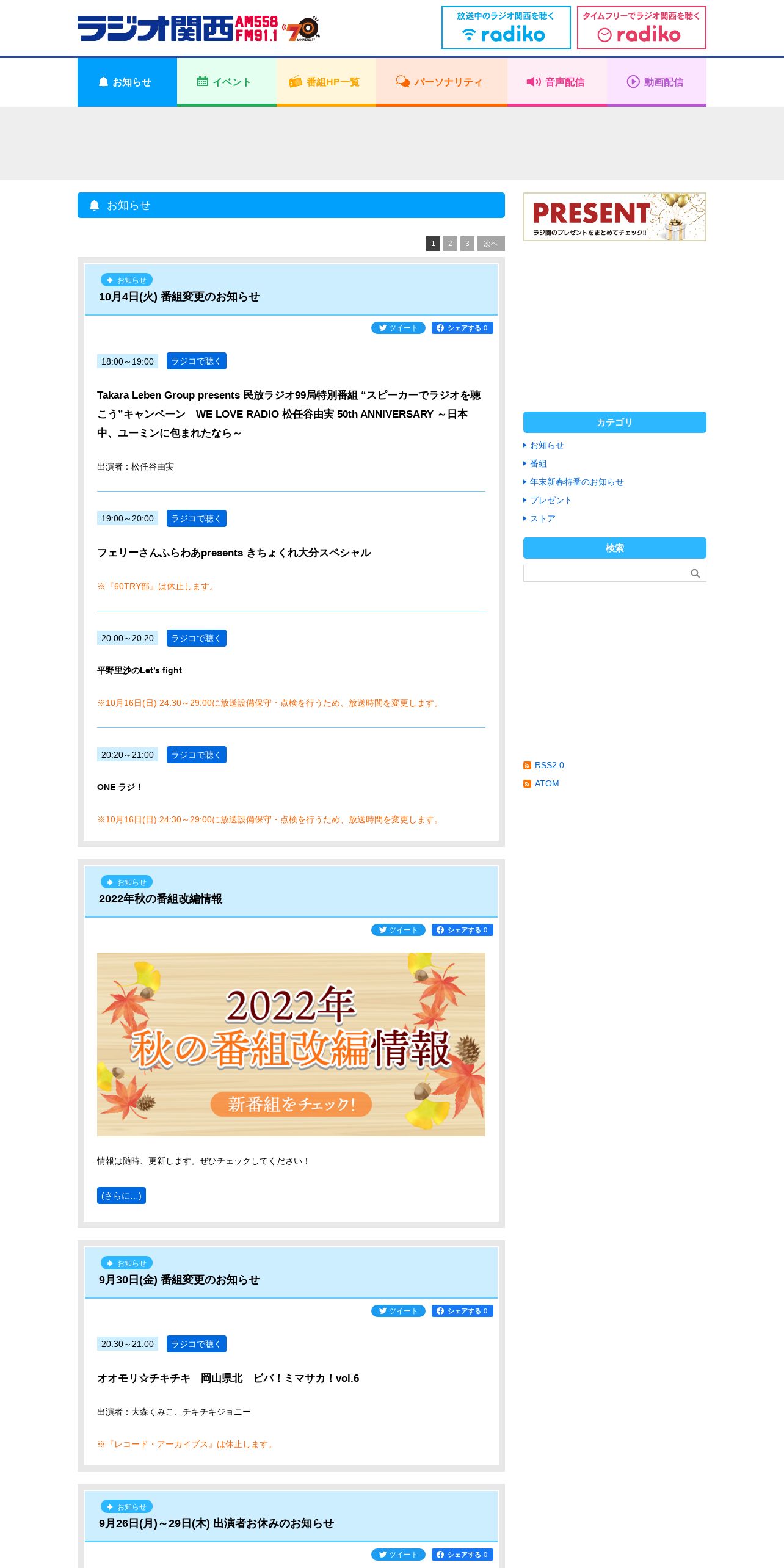
Task: Go to page 2 of announcements
Action: [x=450, y=244]
